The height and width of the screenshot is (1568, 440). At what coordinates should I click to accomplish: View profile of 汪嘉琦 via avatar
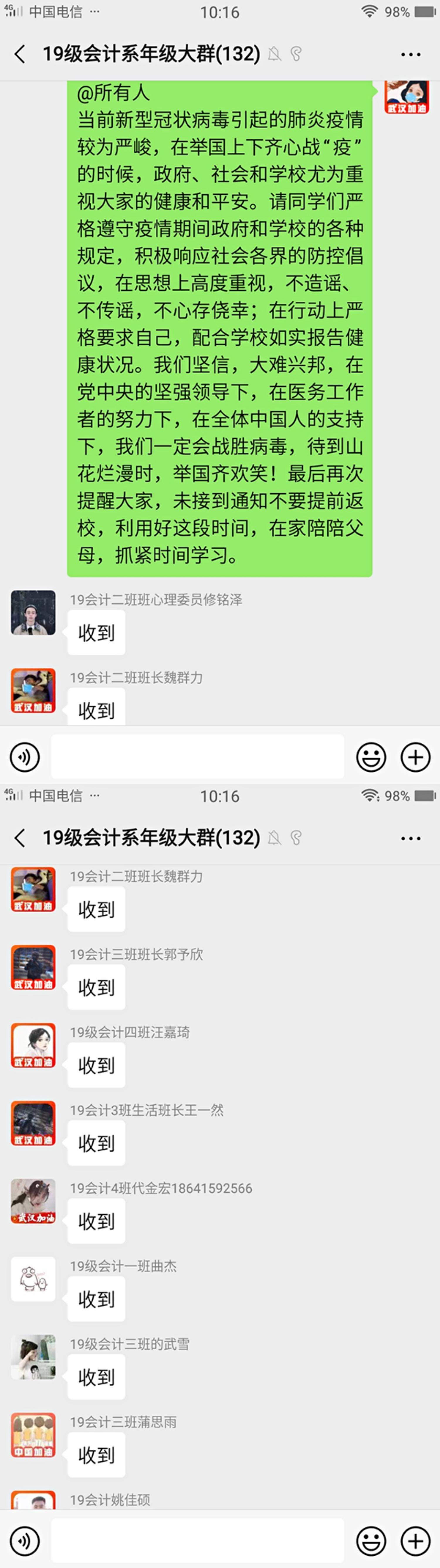click(x=33, y=1045)
